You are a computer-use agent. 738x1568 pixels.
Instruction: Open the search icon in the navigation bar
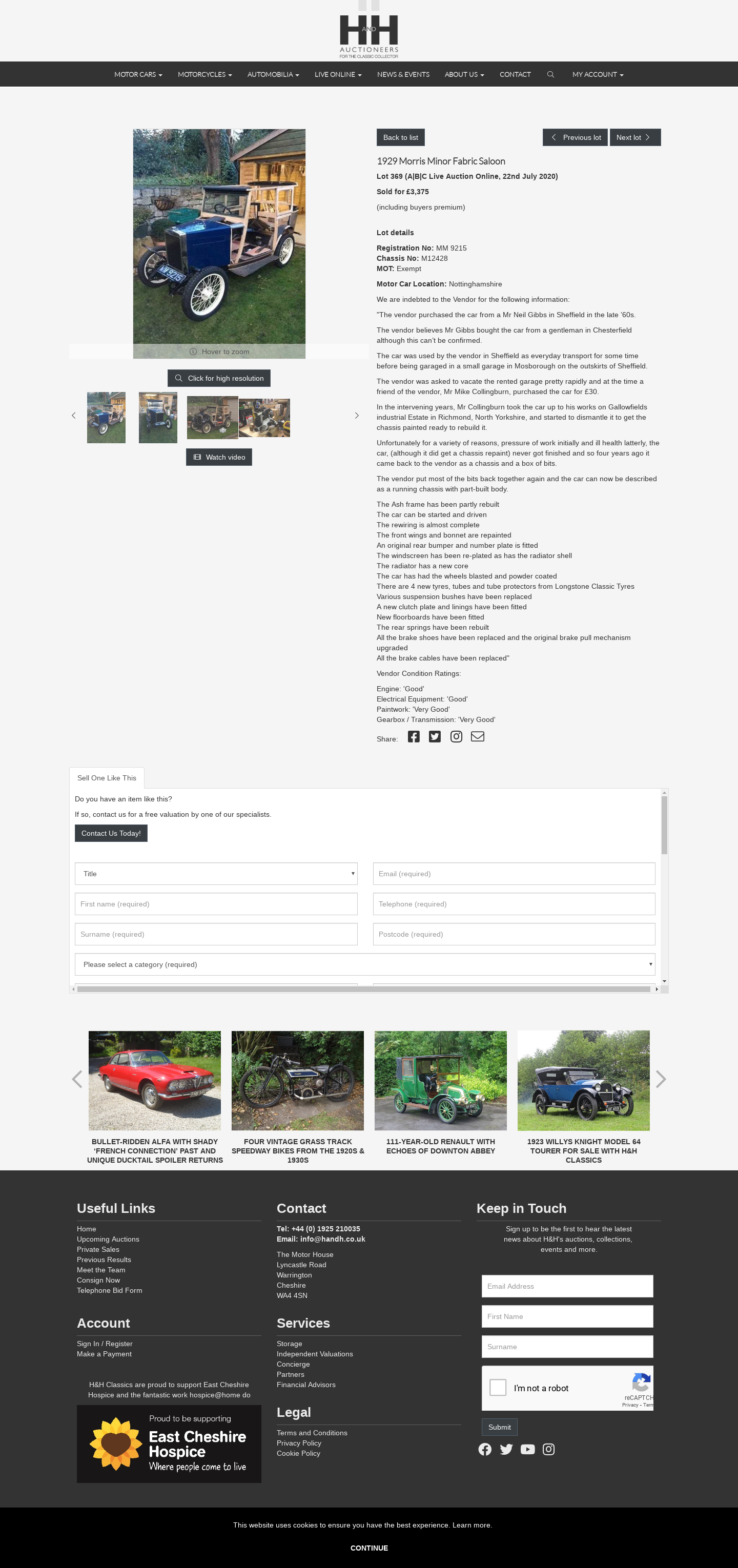click(550, 74)
